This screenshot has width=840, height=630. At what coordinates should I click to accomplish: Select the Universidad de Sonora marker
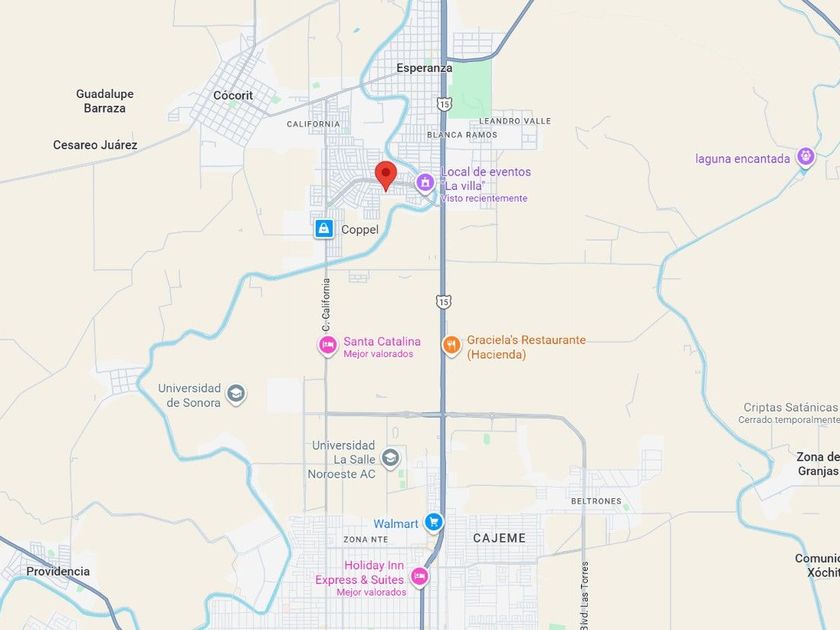pos(236,394)
